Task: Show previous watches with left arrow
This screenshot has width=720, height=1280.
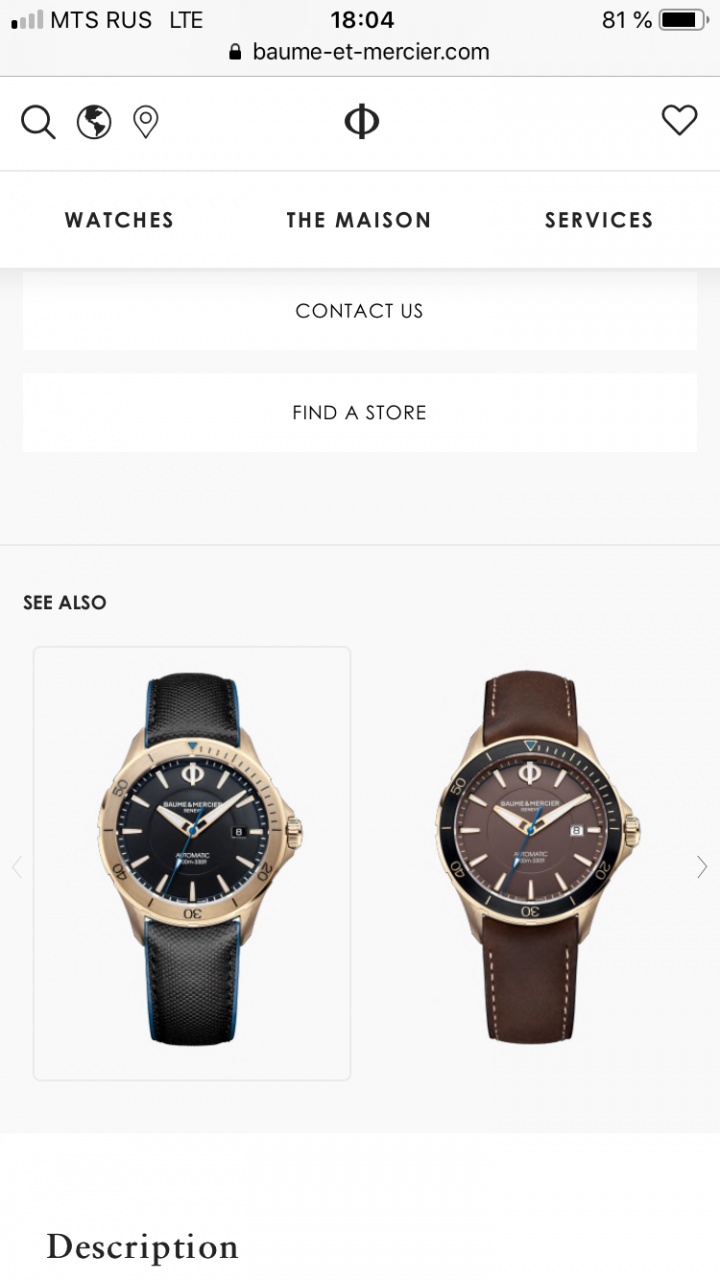Action: (x=16, y=867)
